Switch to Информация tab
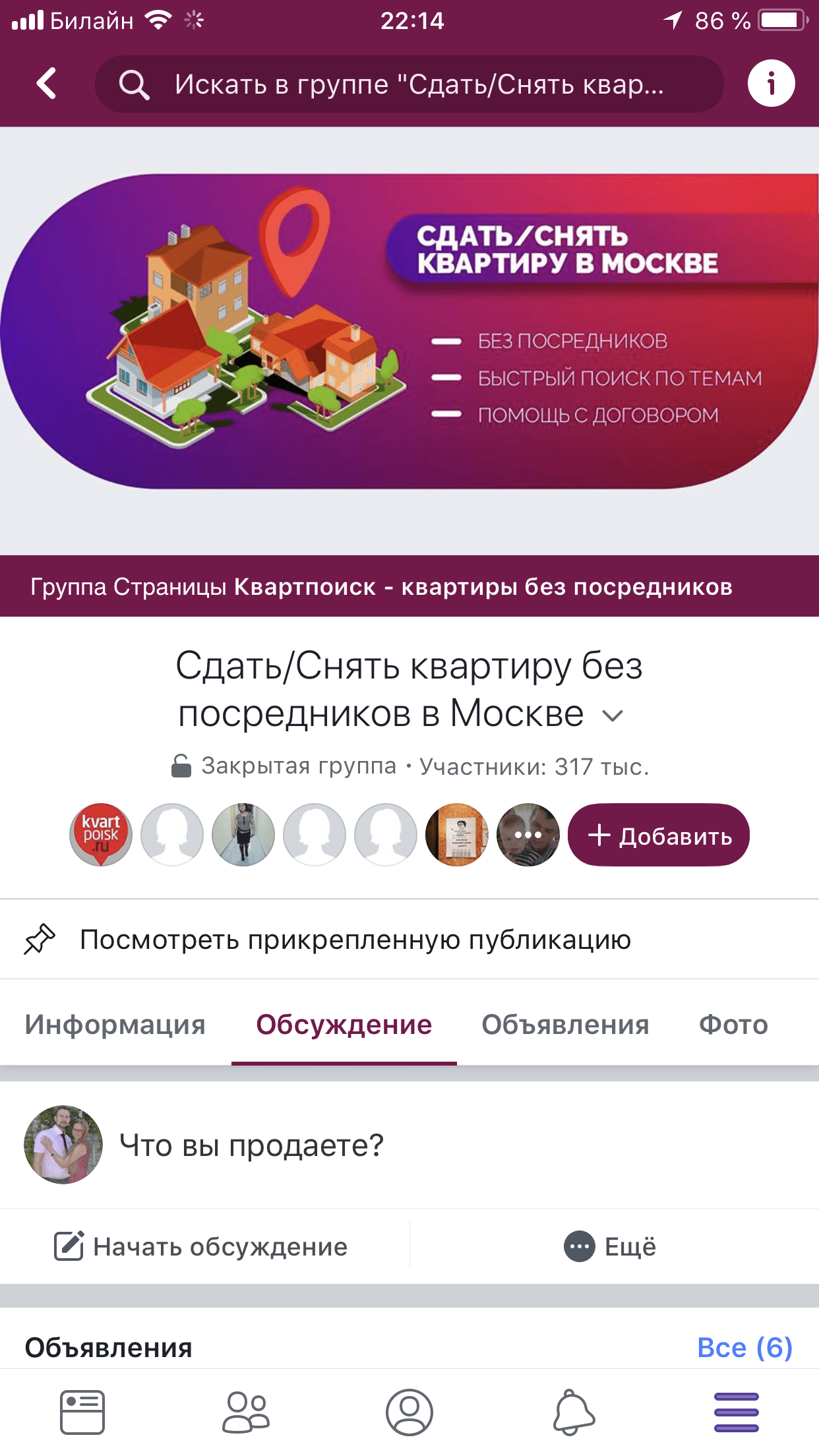Image resolution: width=819 pixels, height=1456 pixels. [x=115, y=1025]
